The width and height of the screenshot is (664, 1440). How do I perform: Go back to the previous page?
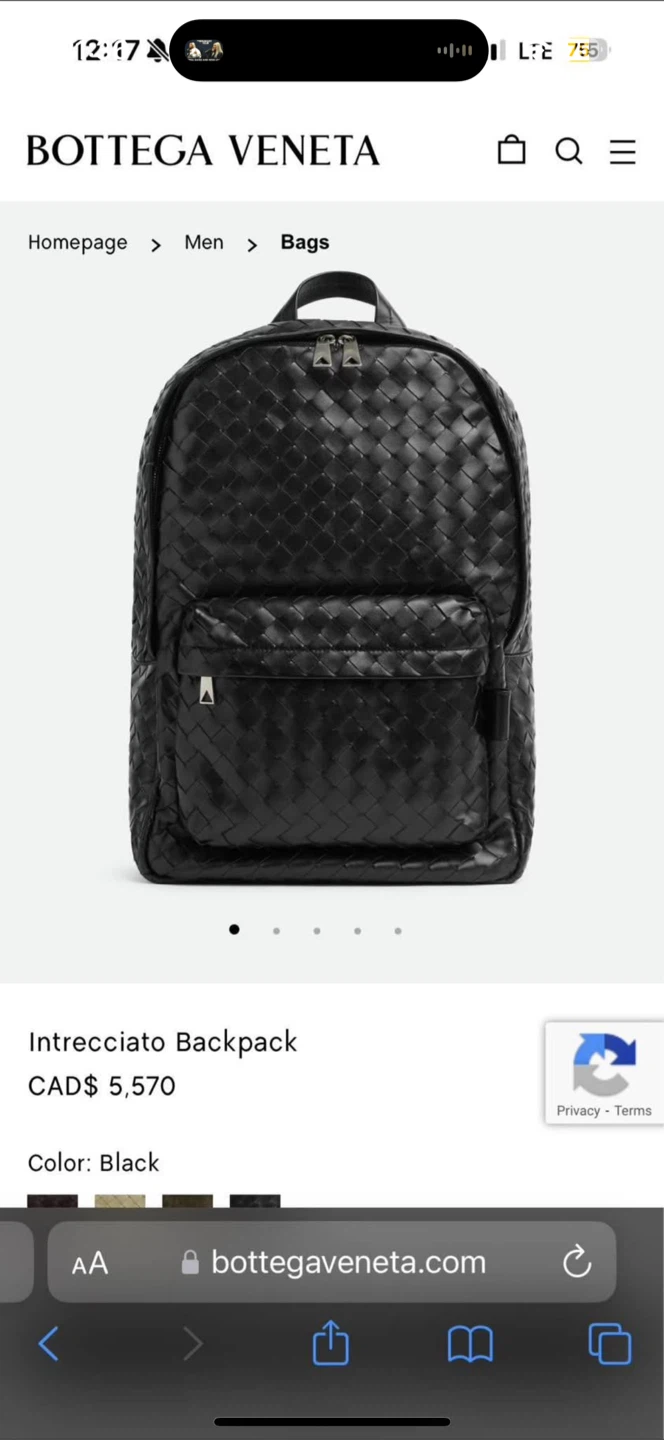pyautogui.click(x=48, y=1344)
